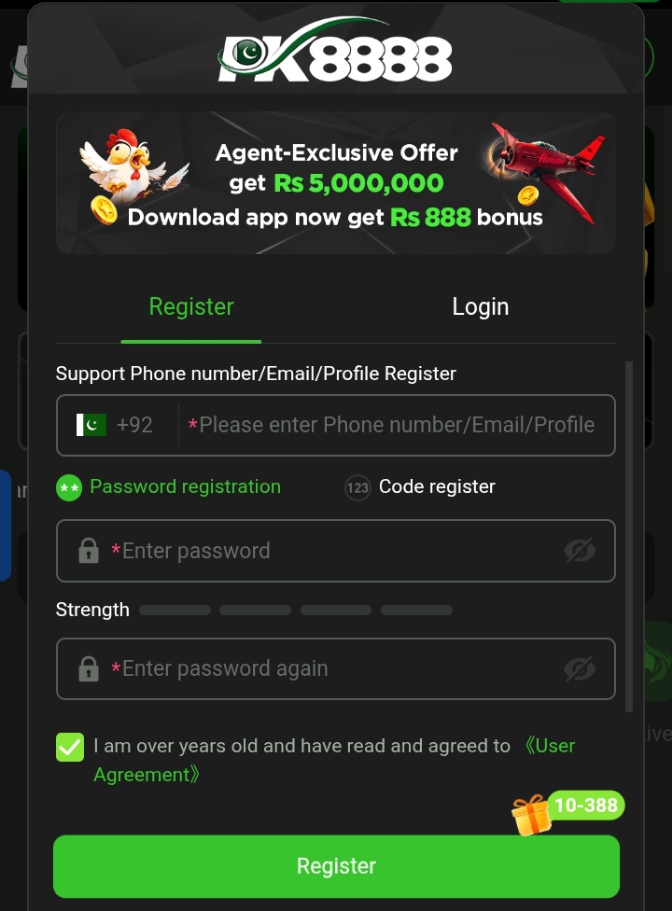Show password in Enter password field
This screenshot has width=672, height=911.
tap(579, 551)
